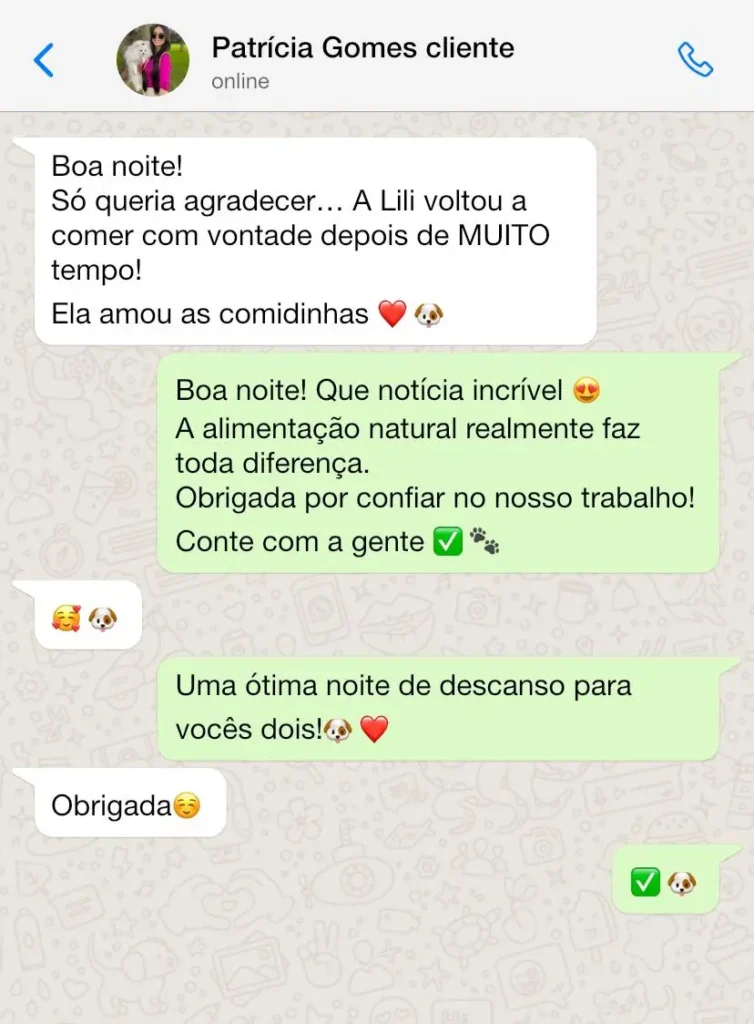Viewport: 754px width, 1024px height.
Task: Open contact info for Patrícia Gomes cliente
Action: [362, 48]
